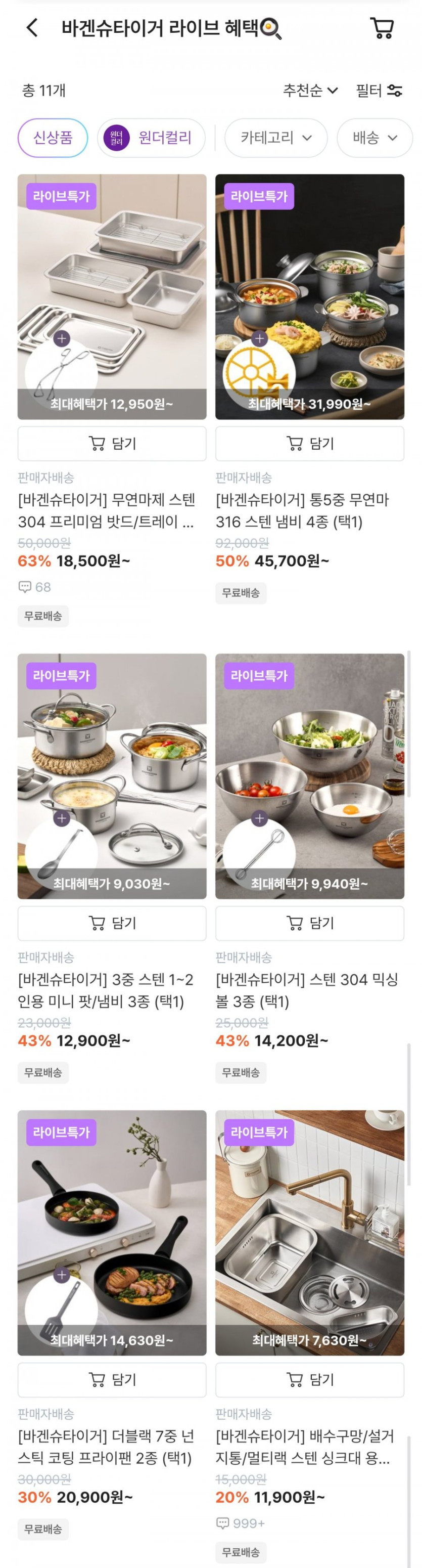Select the 원더컬리 filter chip

151,138
